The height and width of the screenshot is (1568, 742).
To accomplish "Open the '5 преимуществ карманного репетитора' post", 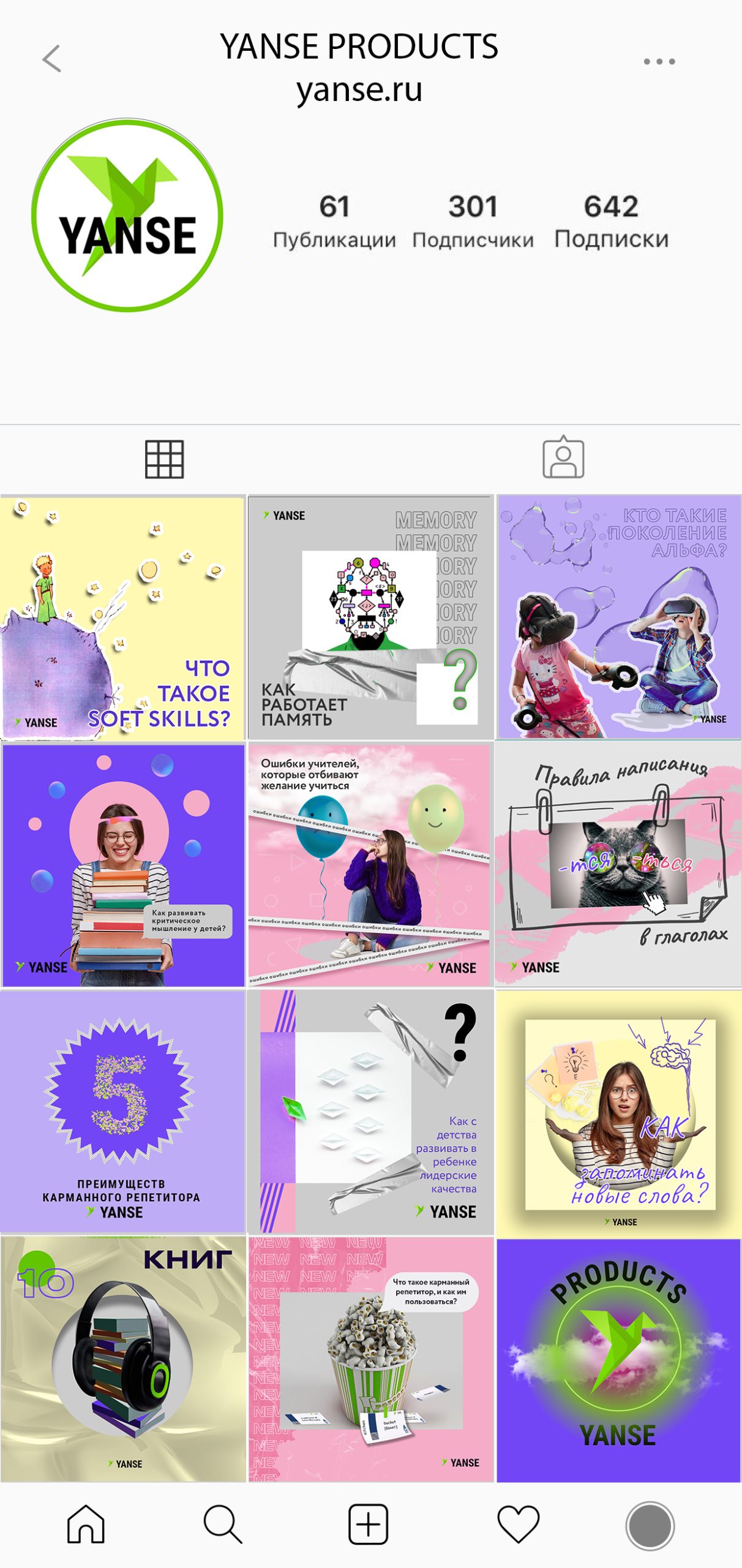I will [122, 1112].
